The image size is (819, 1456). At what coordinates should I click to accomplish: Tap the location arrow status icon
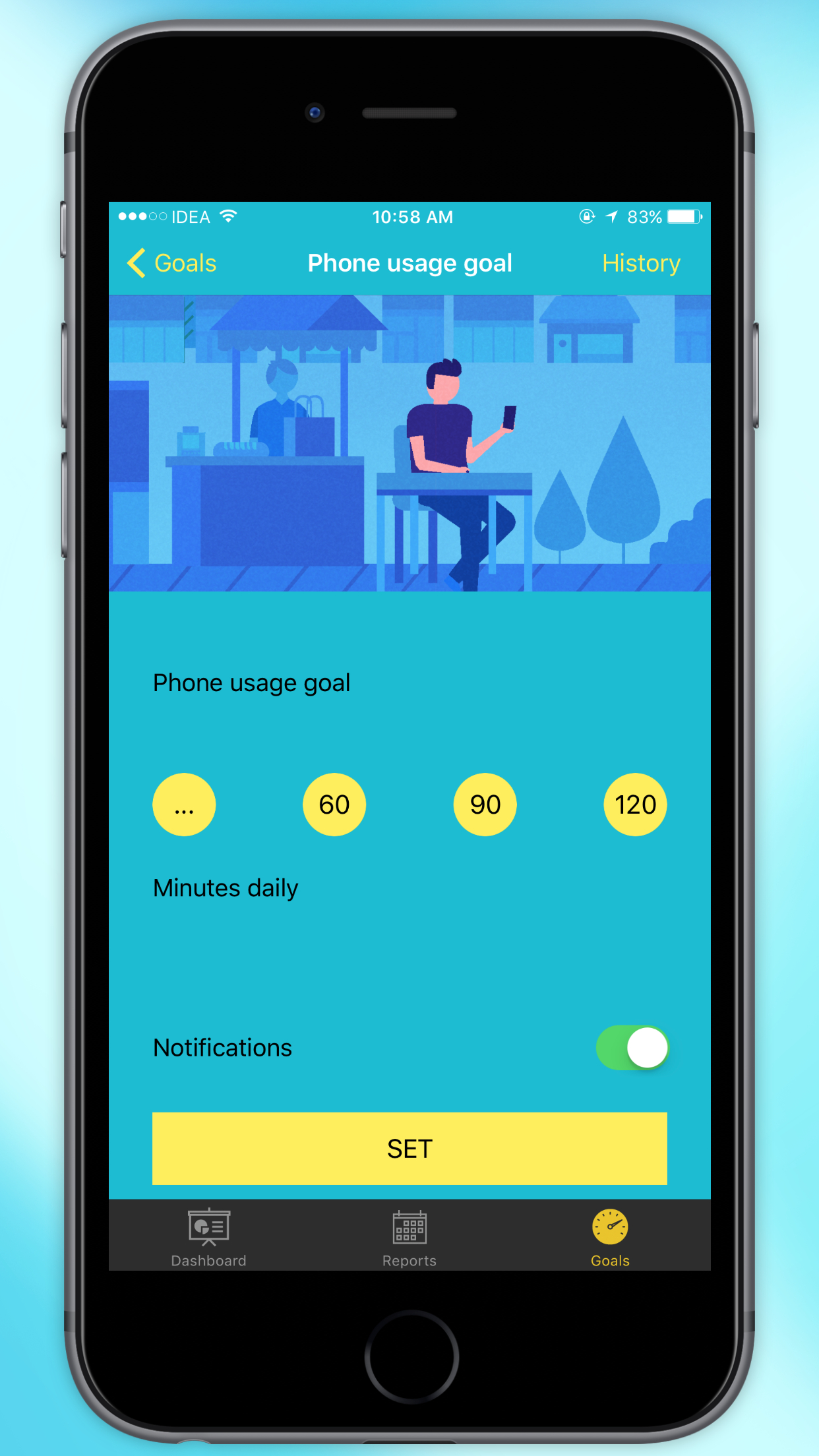613,216
